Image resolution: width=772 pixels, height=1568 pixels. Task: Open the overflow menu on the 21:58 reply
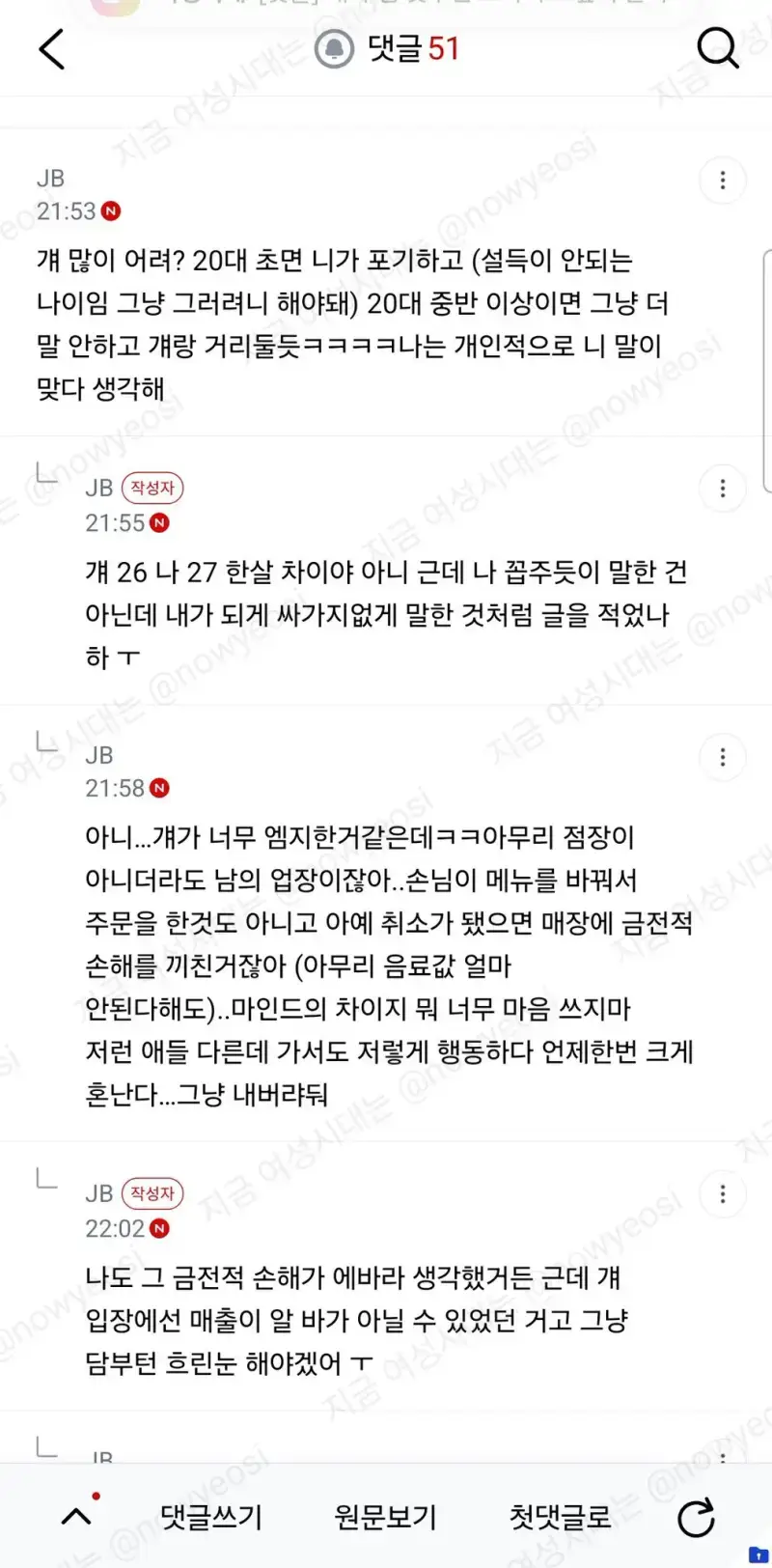coord(723,757)
